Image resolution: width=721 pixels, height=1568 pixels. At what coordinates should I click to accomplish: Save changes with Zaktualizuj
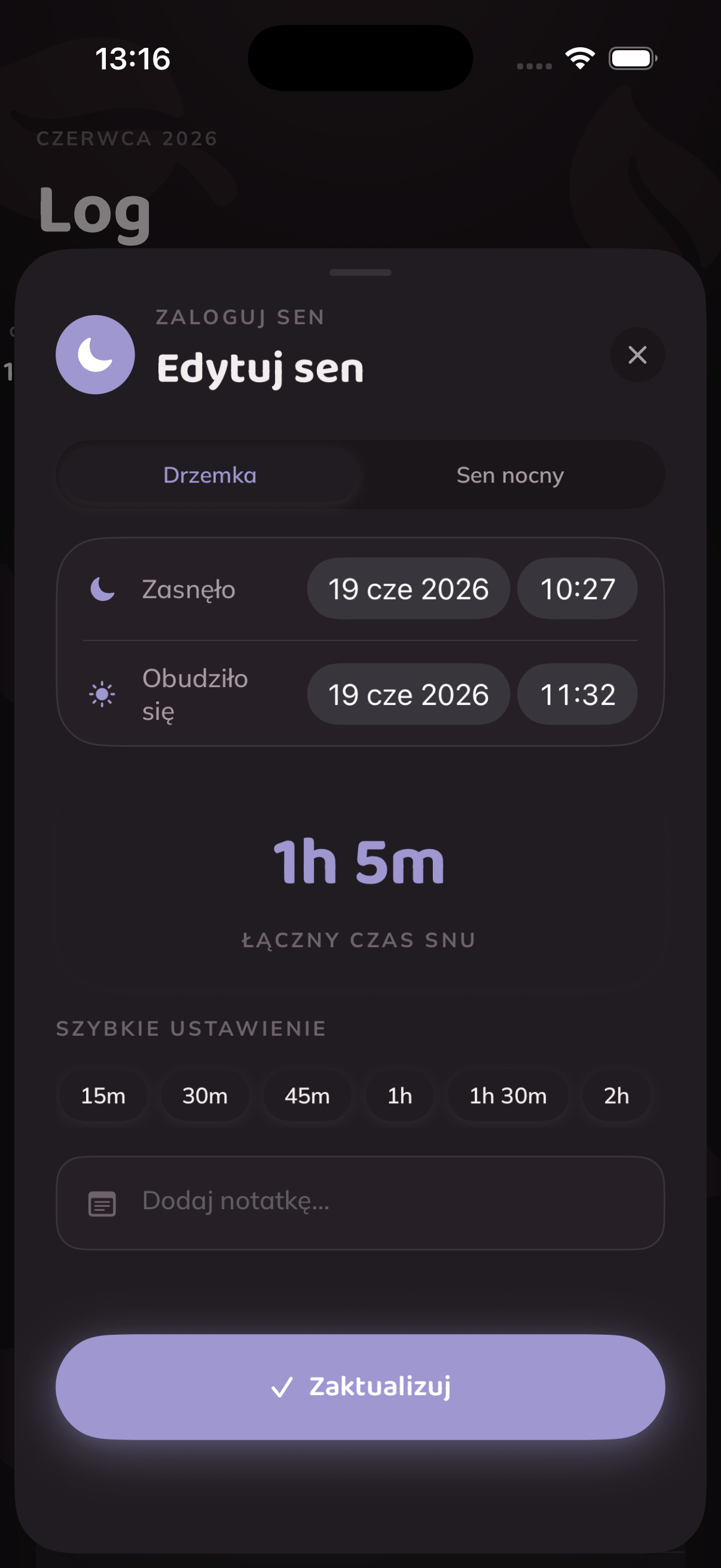point(360,1387)
